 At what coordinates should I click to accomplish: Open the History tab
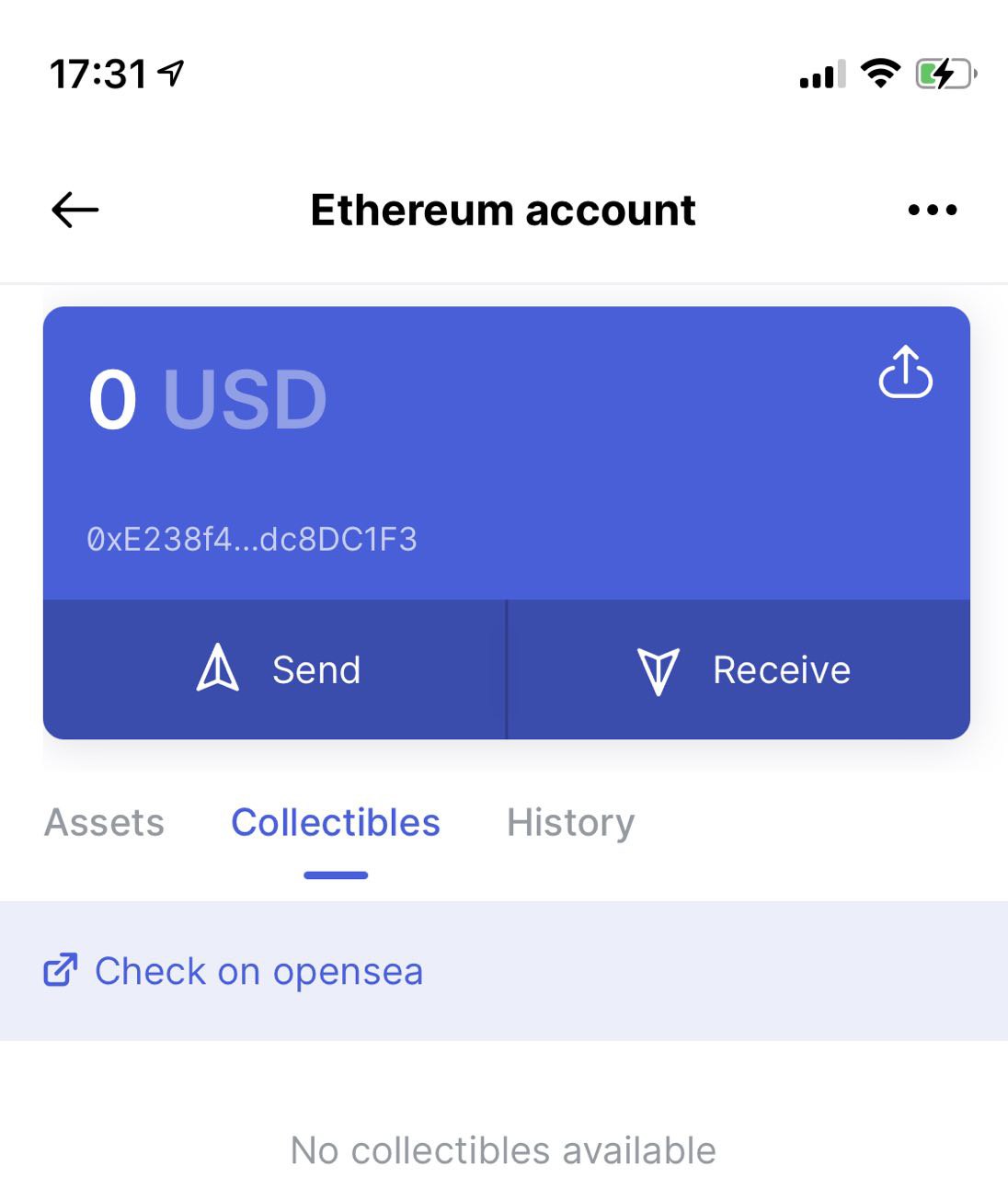pyautogui.click(x=571, y=823)
